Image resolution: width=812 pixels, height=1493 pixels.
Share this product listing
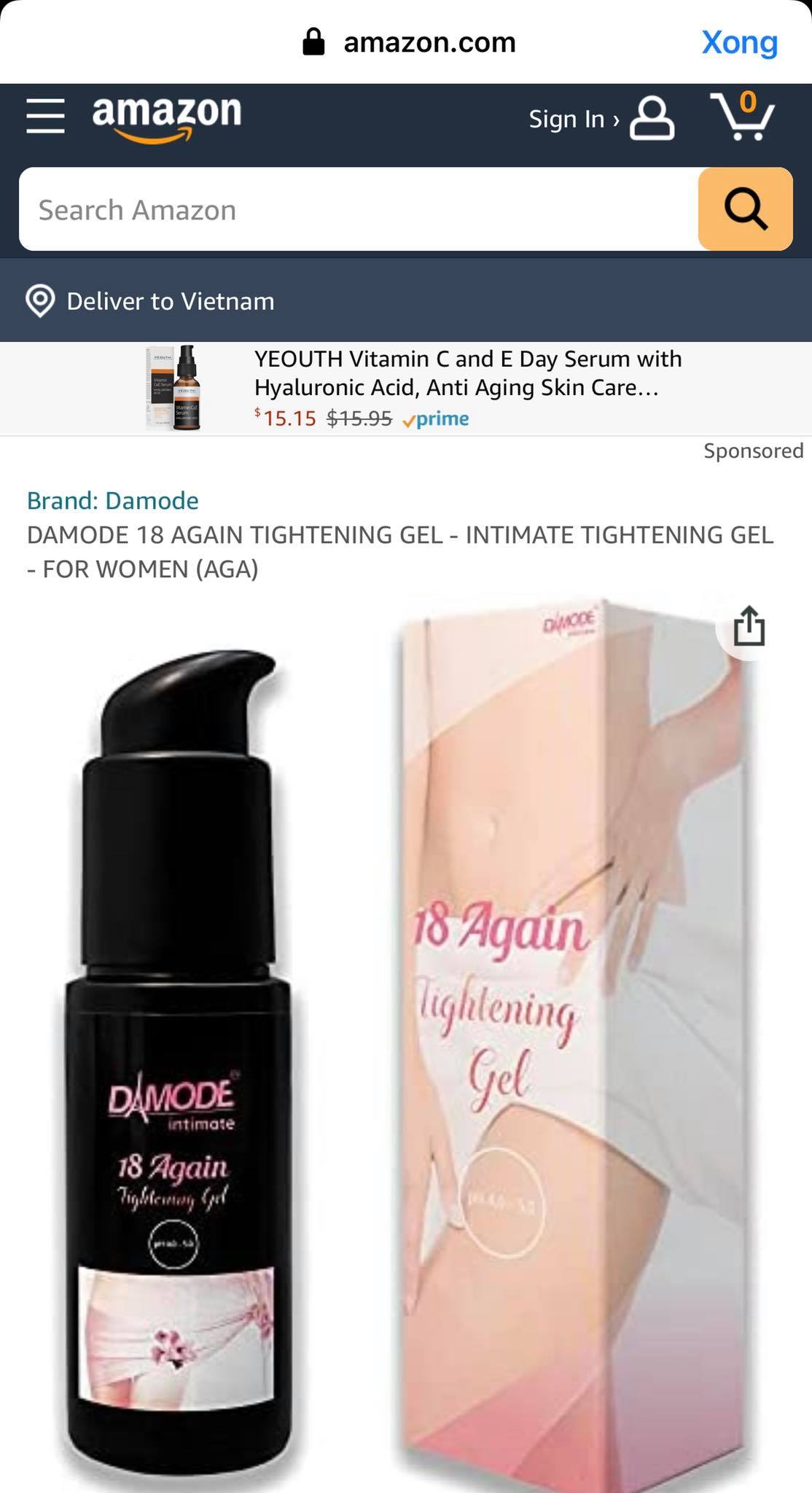pyautogui.click(x=749, y=626)
